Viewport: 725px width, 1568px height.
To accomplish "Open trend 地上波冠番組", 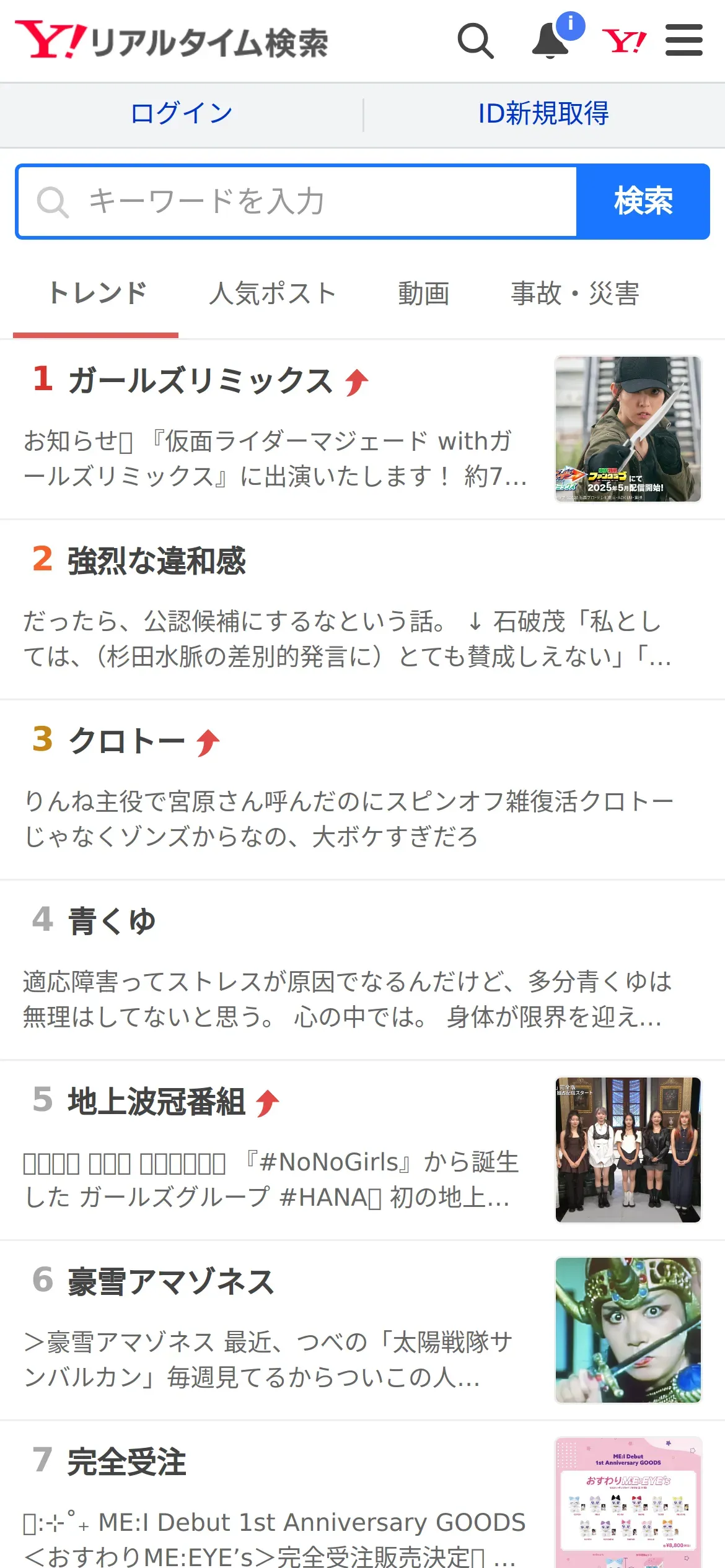I will point(156,1102).
